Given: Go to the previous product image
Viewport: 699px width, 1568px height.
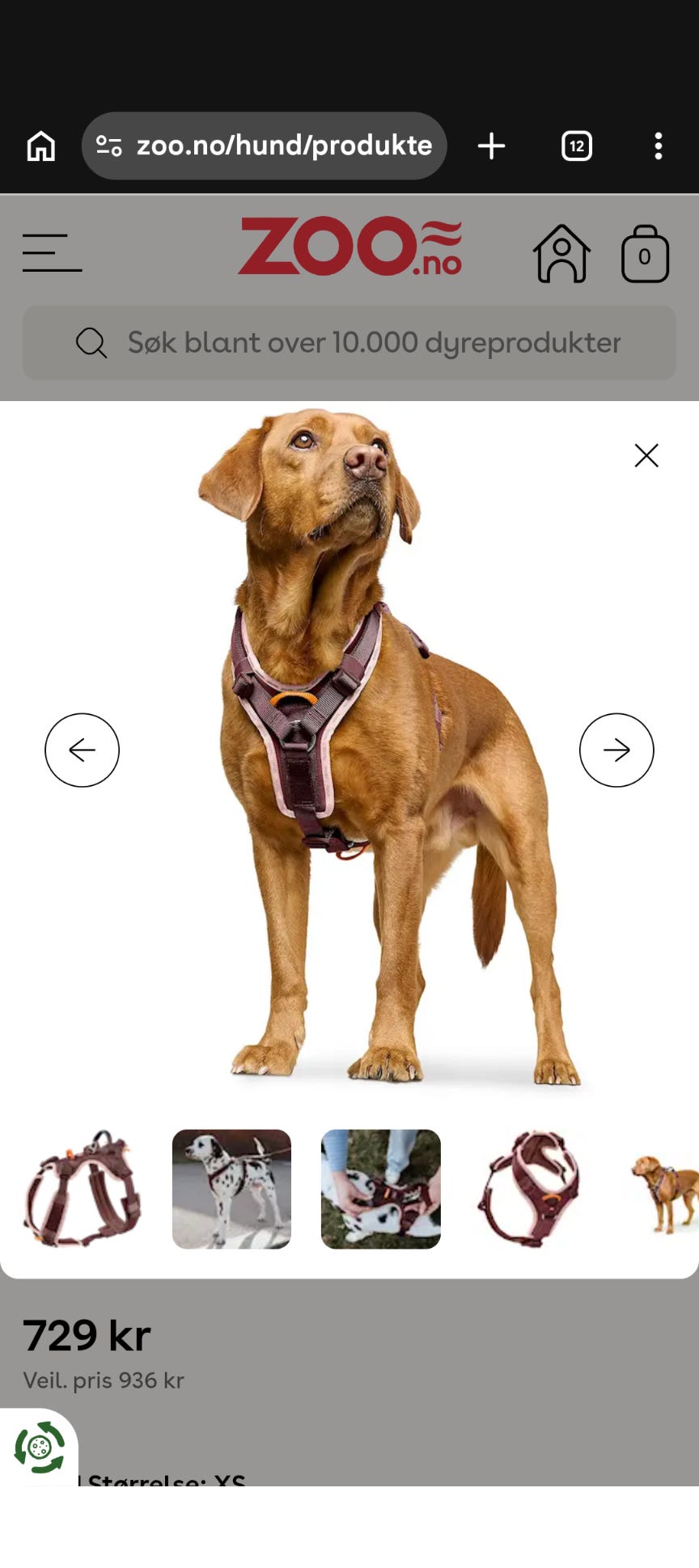Looking at the screenshot, I should tap(82, 750).
